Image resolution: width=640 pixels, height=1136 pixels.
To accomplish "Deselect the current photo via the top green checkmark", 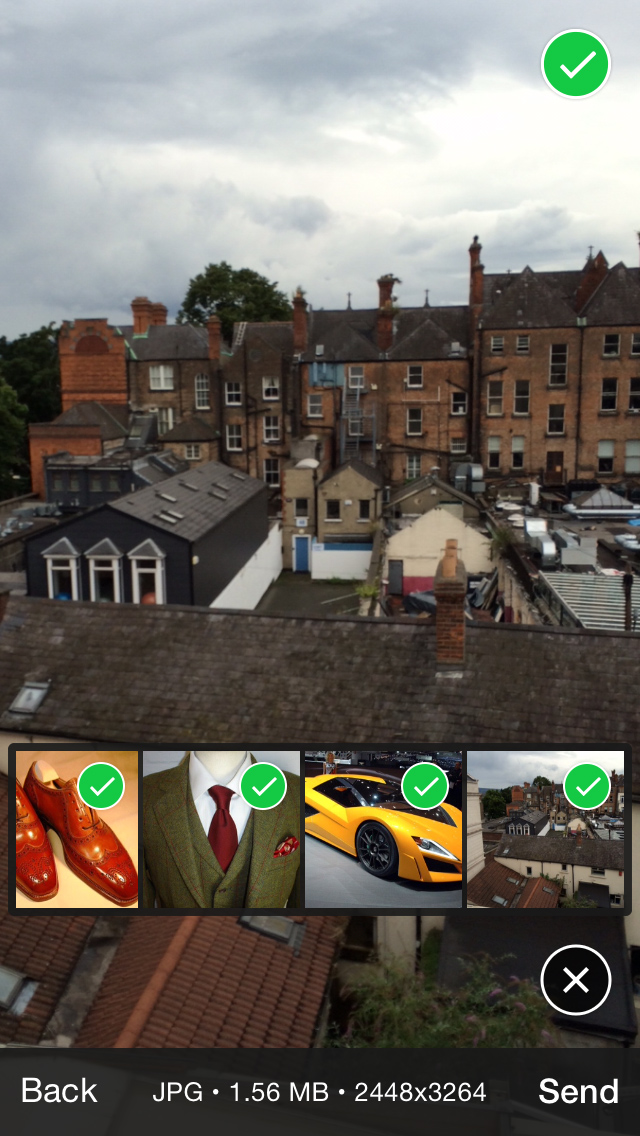I will 576,65.
